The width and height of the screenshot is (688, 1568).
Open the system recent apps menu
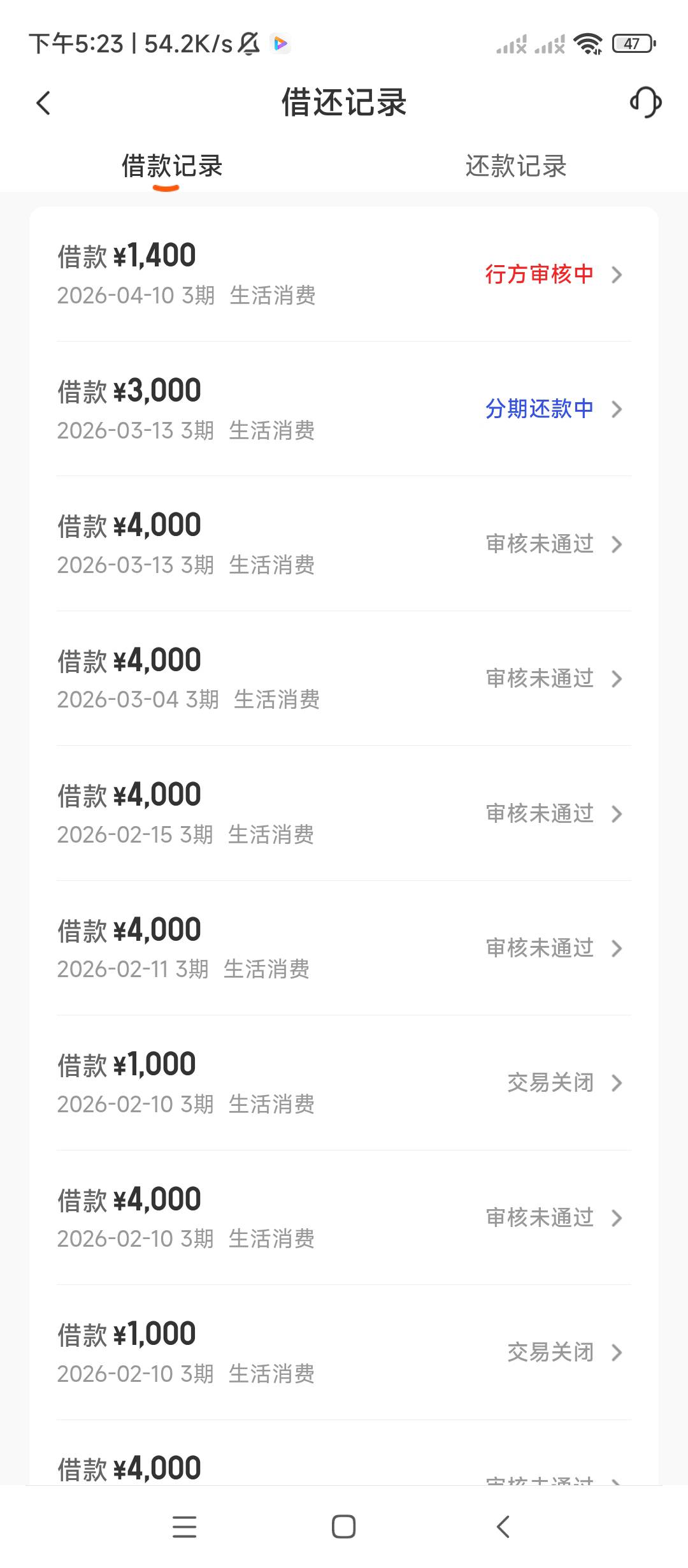185,1527
